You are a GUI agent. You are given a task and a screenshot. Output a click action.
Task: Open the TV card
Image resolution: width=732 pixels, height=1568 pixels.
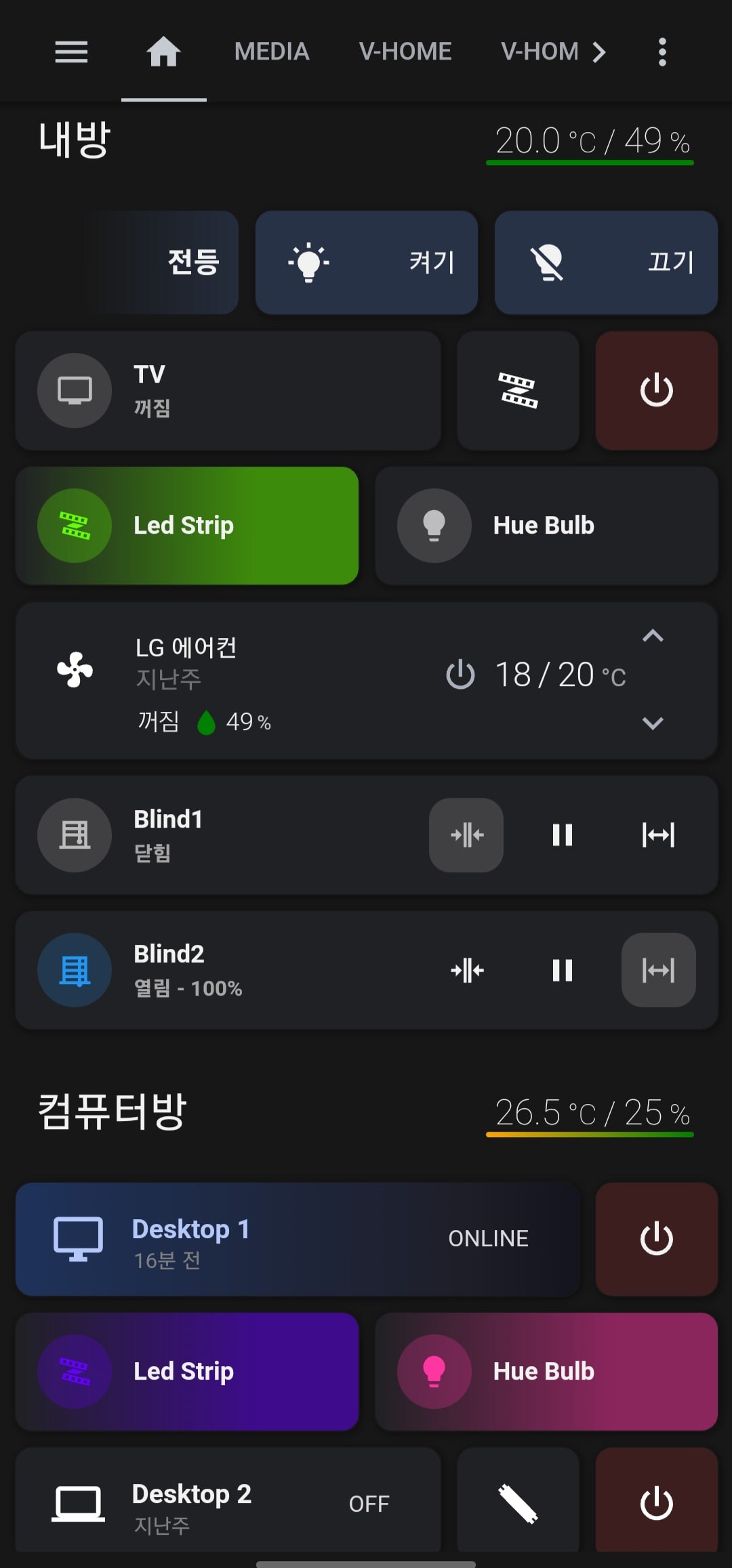pyautogui.click(x=228, y=390)
